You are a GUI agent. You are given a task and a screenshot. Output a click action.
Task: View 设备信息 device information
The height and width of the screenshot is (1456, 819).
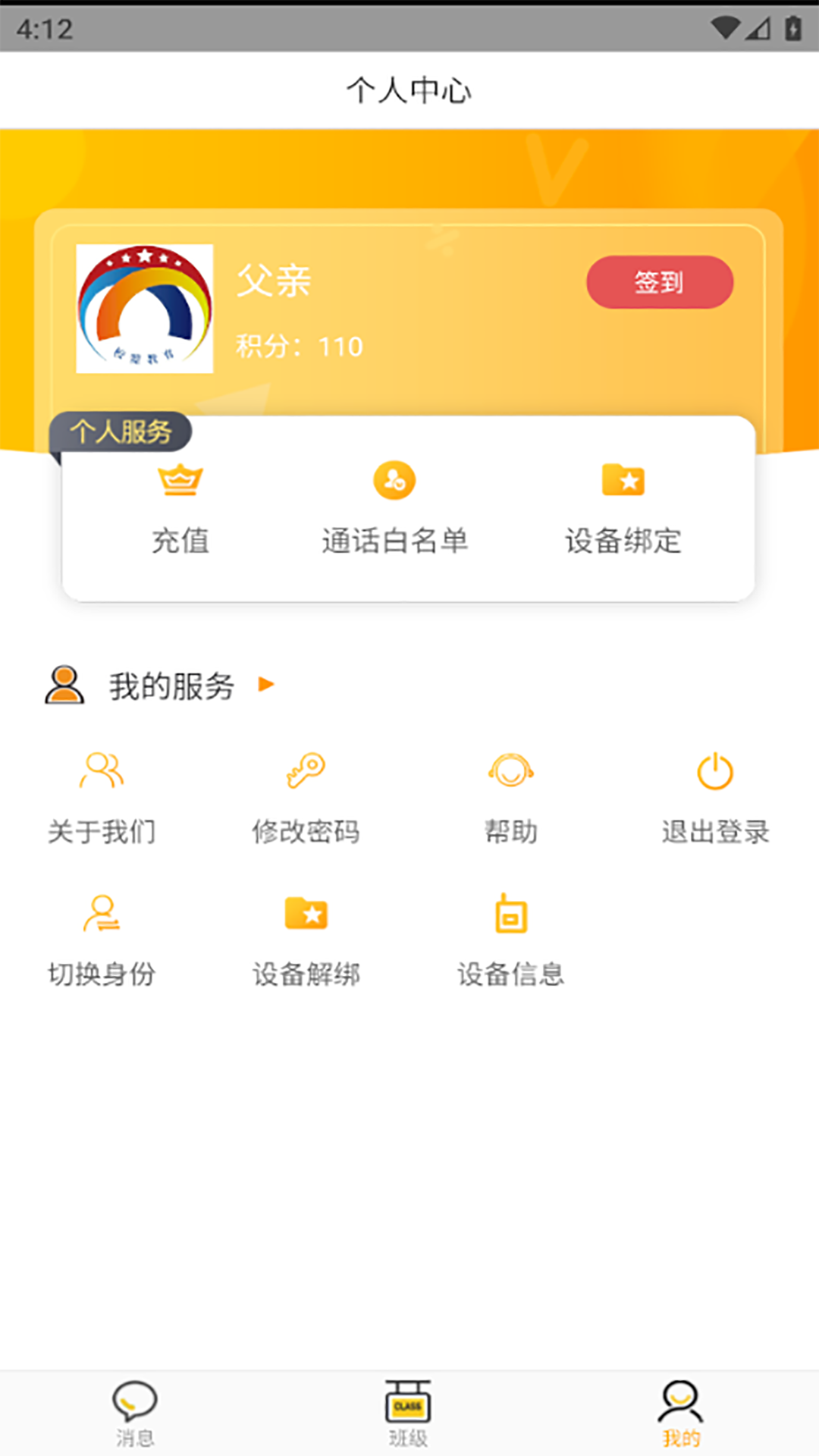tap(511, 915)
